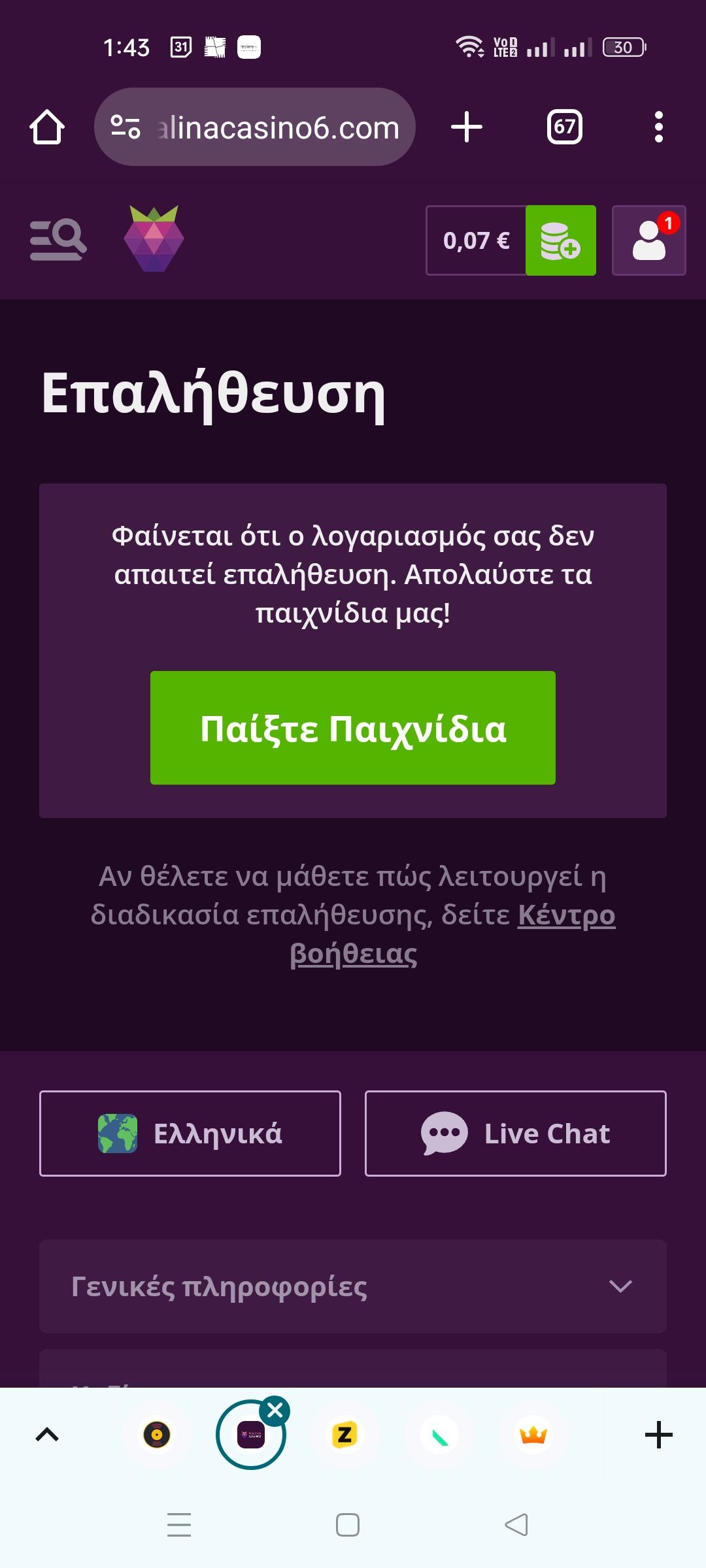Open the user profile with notification

pos(648,240)
